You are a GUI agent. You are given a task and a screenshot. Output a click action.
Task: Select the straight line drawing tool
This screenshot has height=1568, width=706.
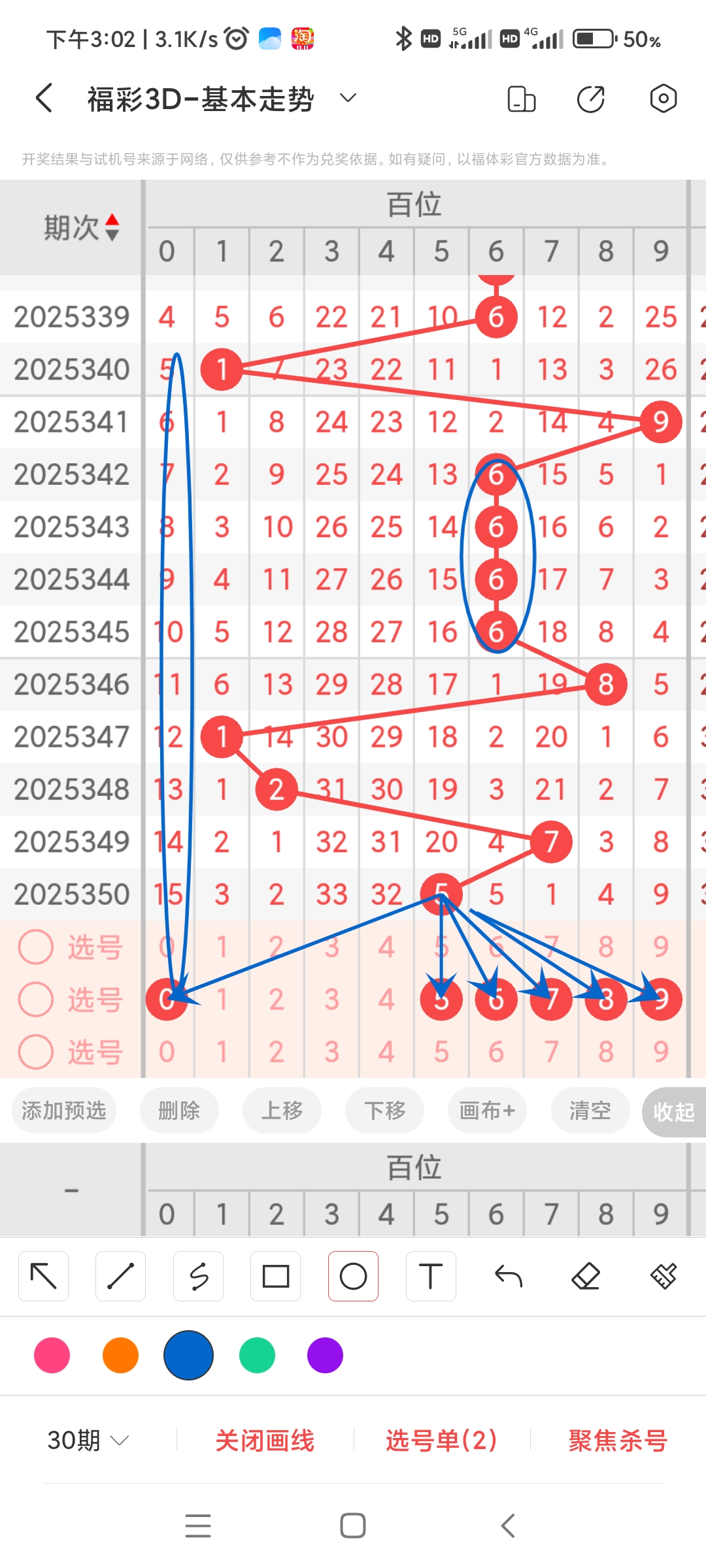click(120, 1275)
